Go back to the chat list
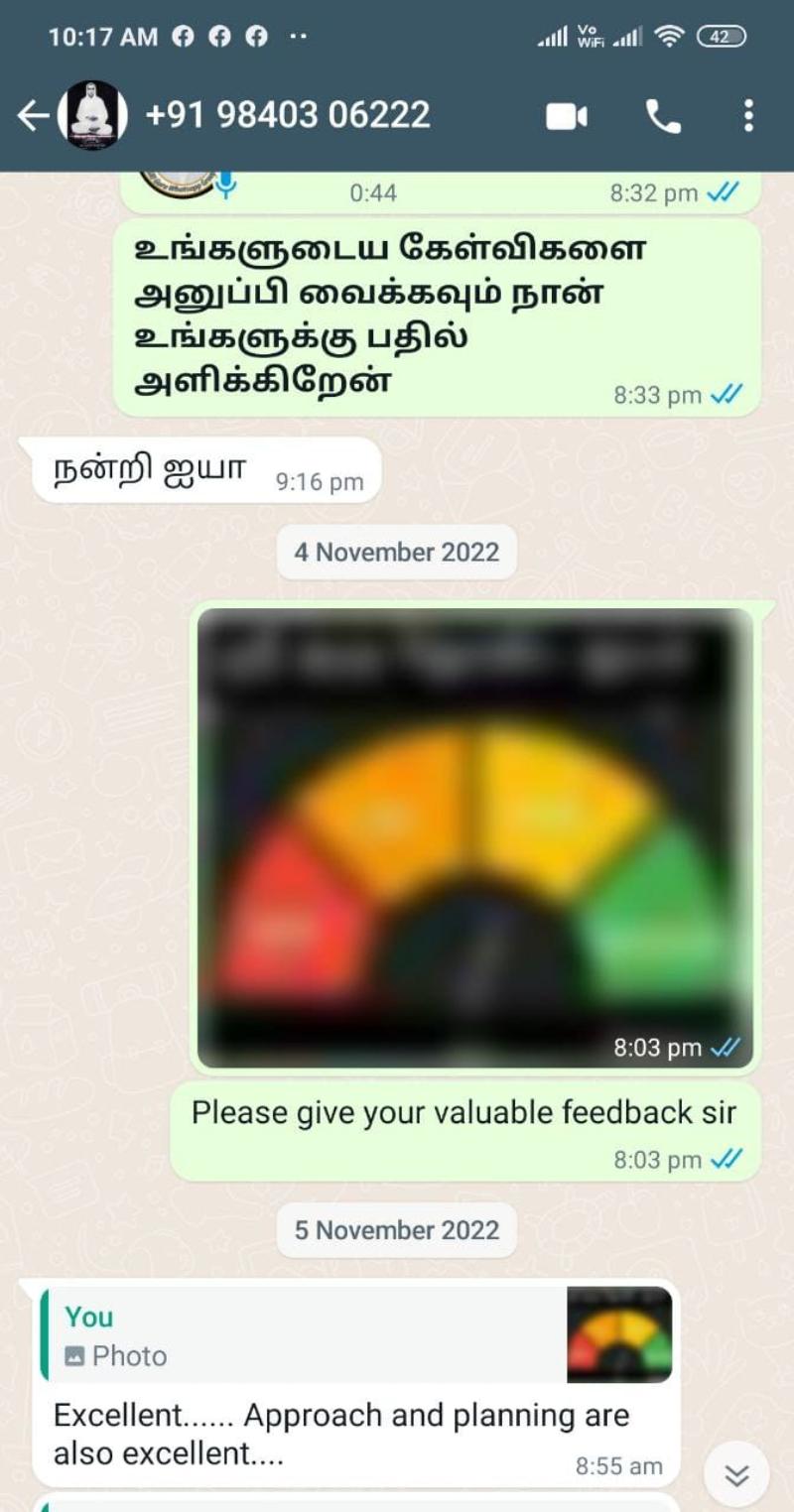 coord(32,116)
